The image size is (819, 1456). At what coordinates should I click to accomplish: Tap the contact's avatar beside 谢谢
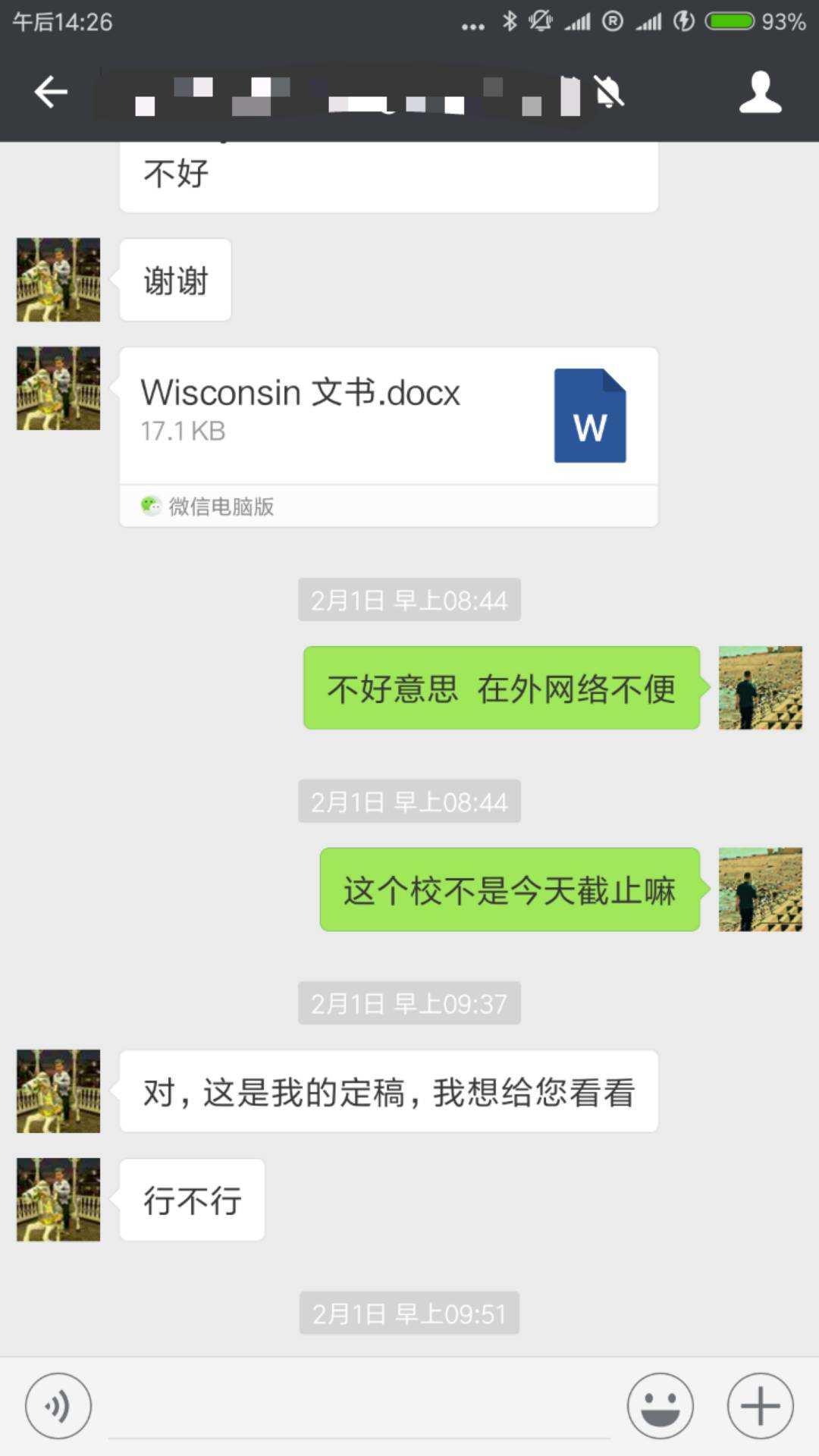tap(58, 280)
